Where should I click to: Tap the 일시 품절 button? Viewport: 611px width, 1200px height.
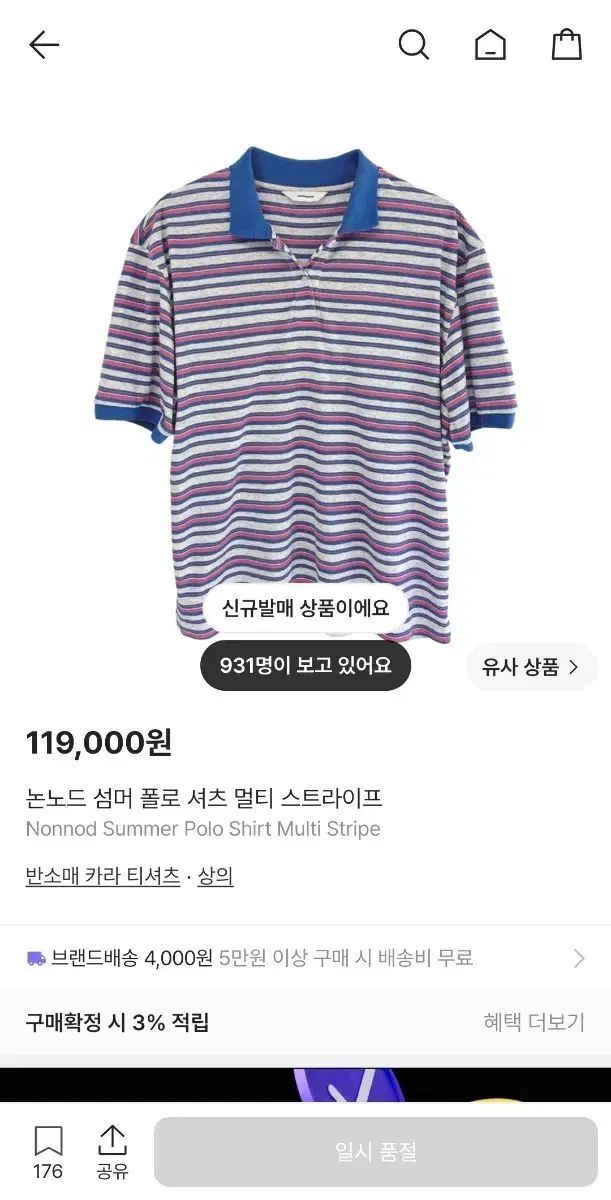click(x=376, y=1152)
